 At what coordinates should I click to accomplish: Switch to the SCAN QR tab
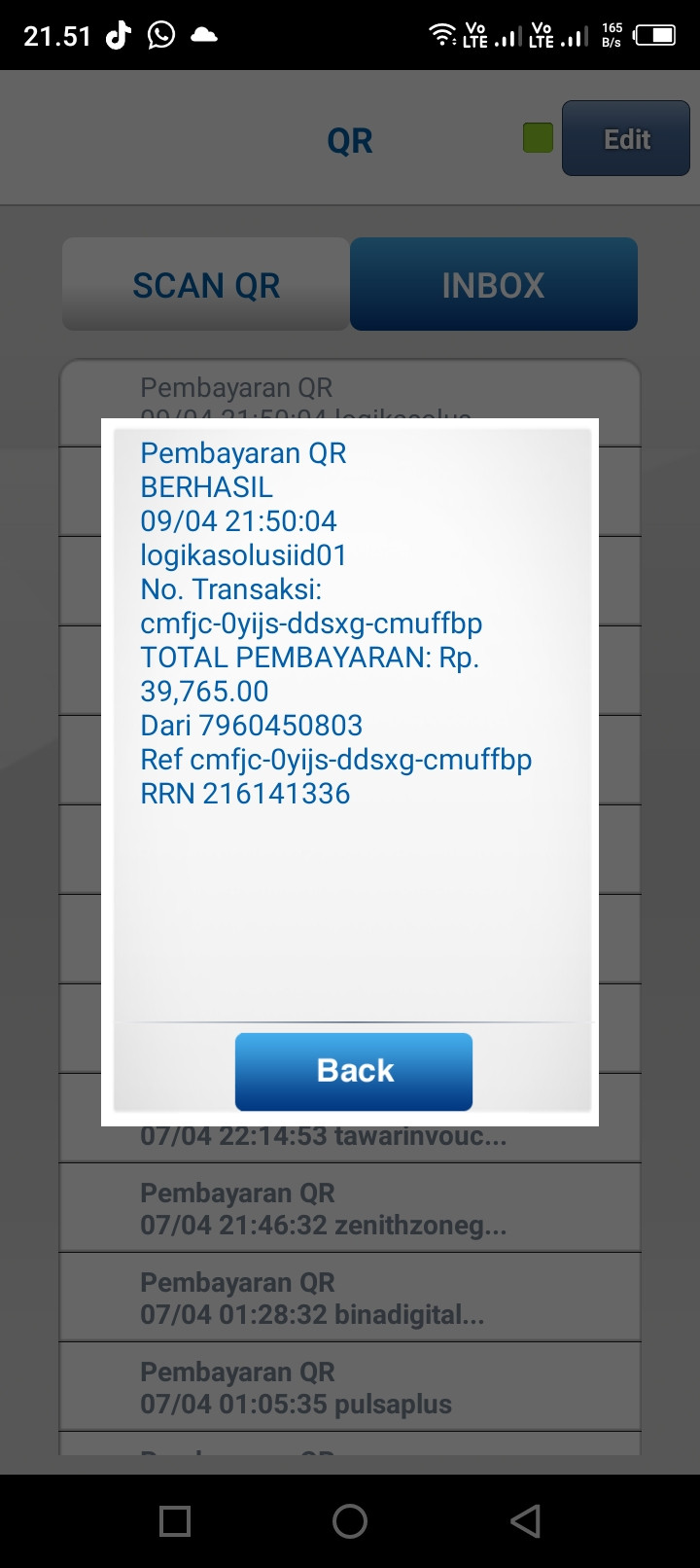pos(206,285)
